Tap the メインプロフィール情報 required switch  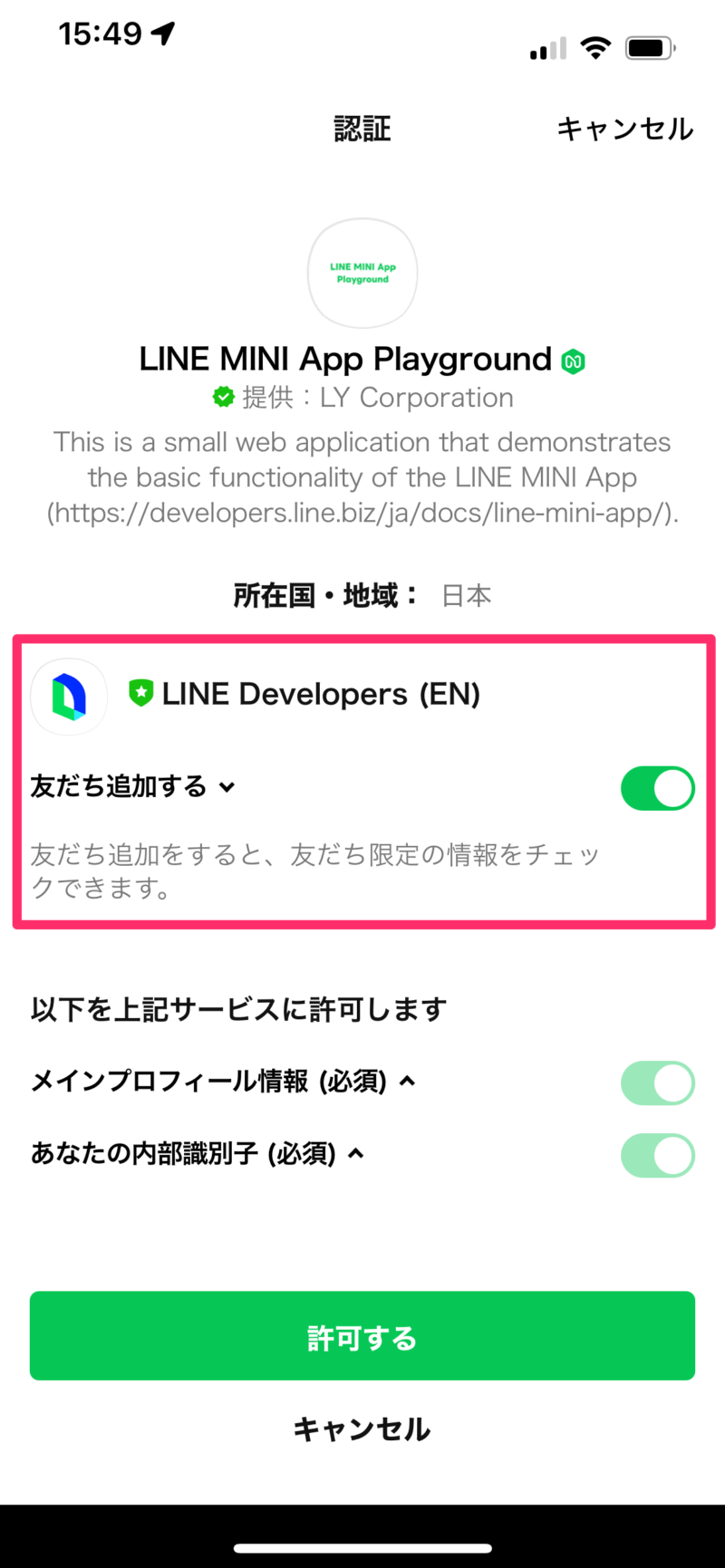coord(657,1082)
